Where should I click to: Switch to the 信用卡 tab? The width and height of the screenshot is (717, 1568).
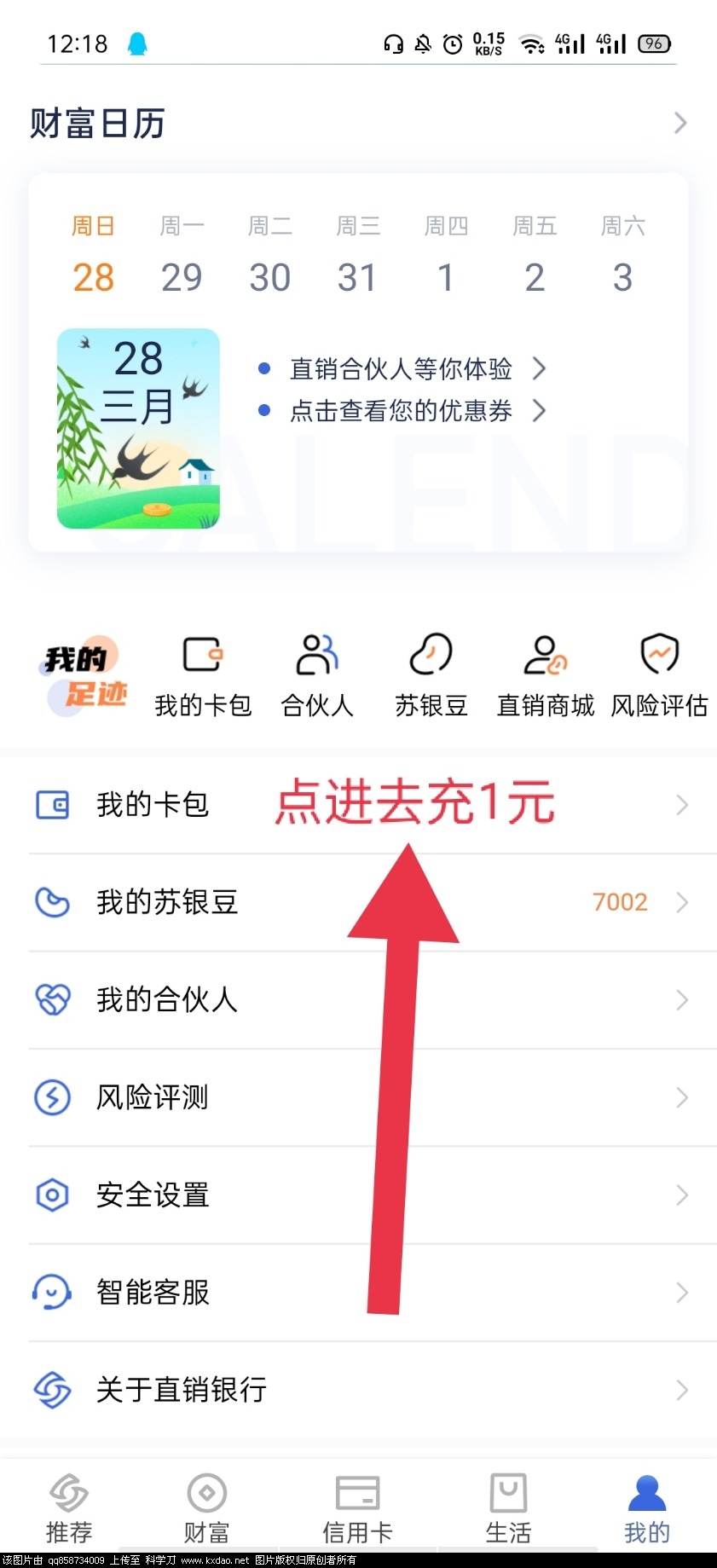[x=357, y=1509]
